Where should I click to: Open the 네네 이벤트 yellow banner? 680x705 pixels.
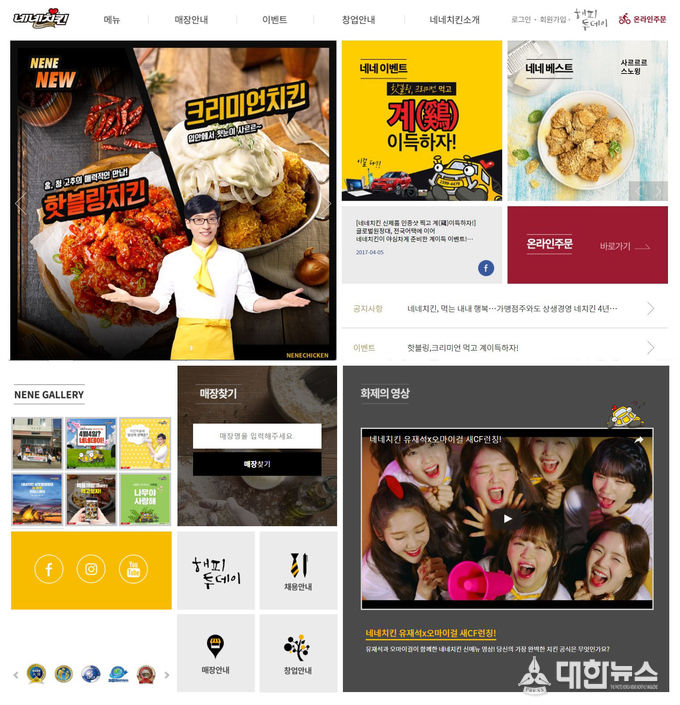421,120
